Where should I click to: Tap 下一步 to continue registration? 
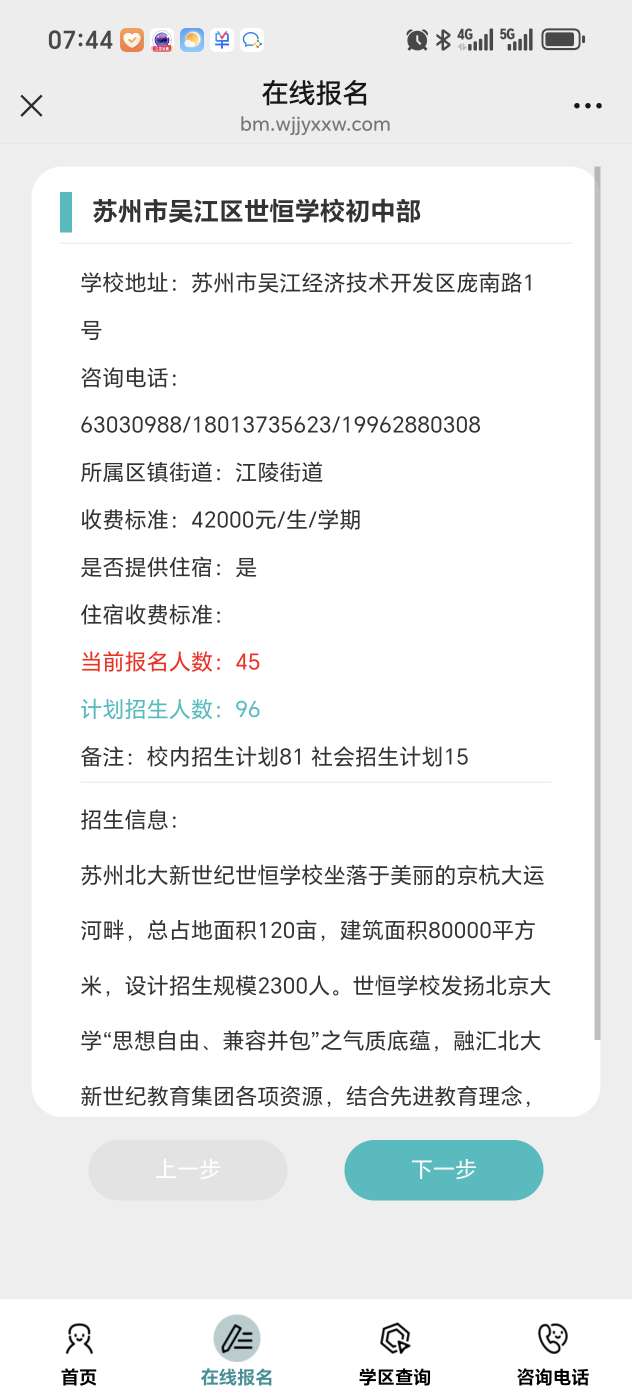pos(443,1169)
